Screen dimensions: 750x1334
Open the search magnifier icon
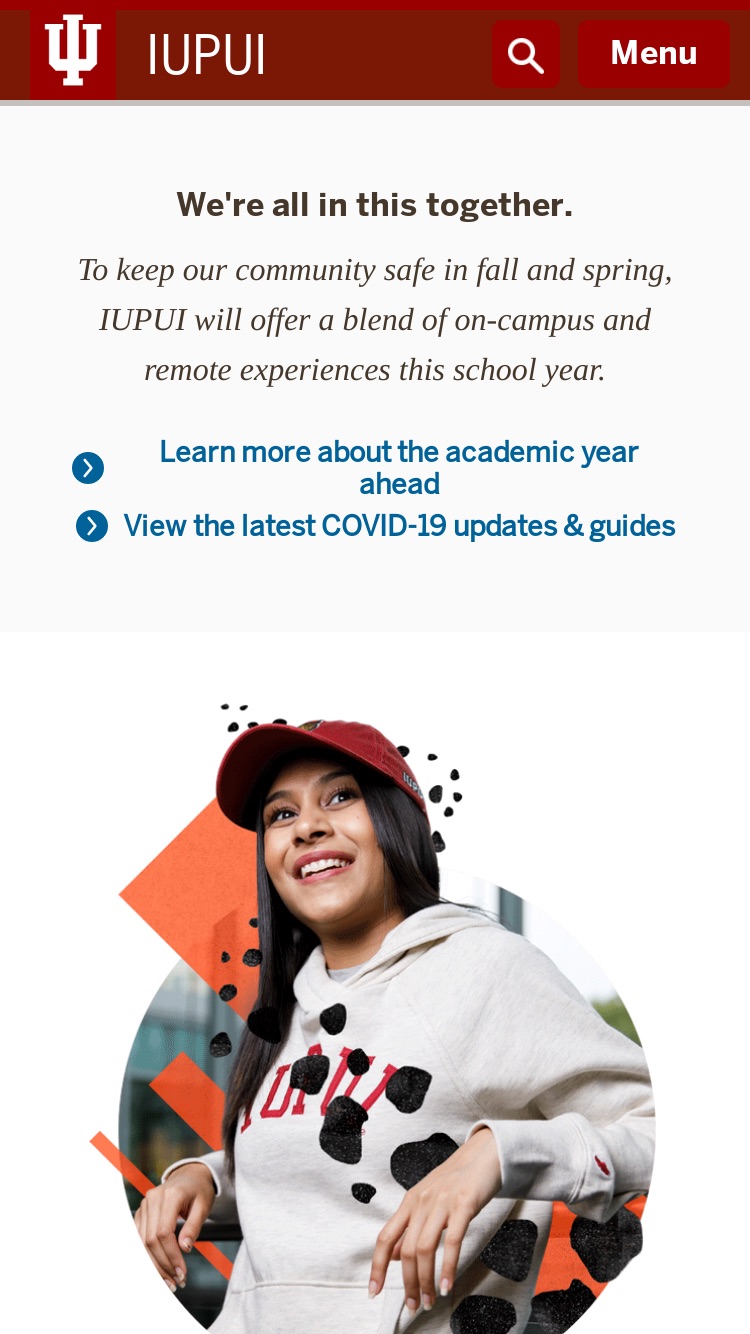(526, 54)
